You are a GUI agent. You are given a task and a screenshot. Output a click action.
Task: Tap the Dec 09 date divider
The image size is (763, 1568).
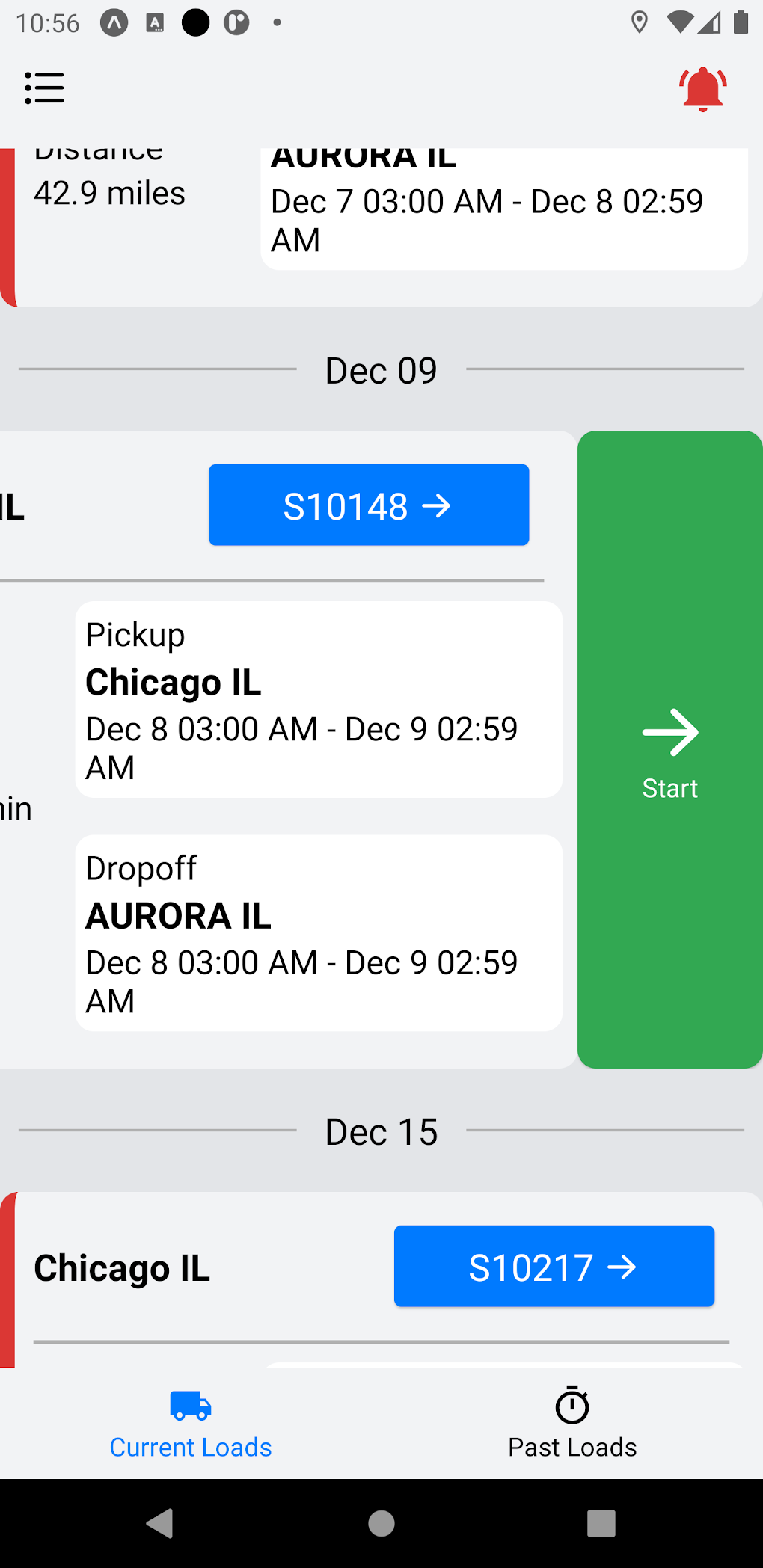click(x=381, y=369)
